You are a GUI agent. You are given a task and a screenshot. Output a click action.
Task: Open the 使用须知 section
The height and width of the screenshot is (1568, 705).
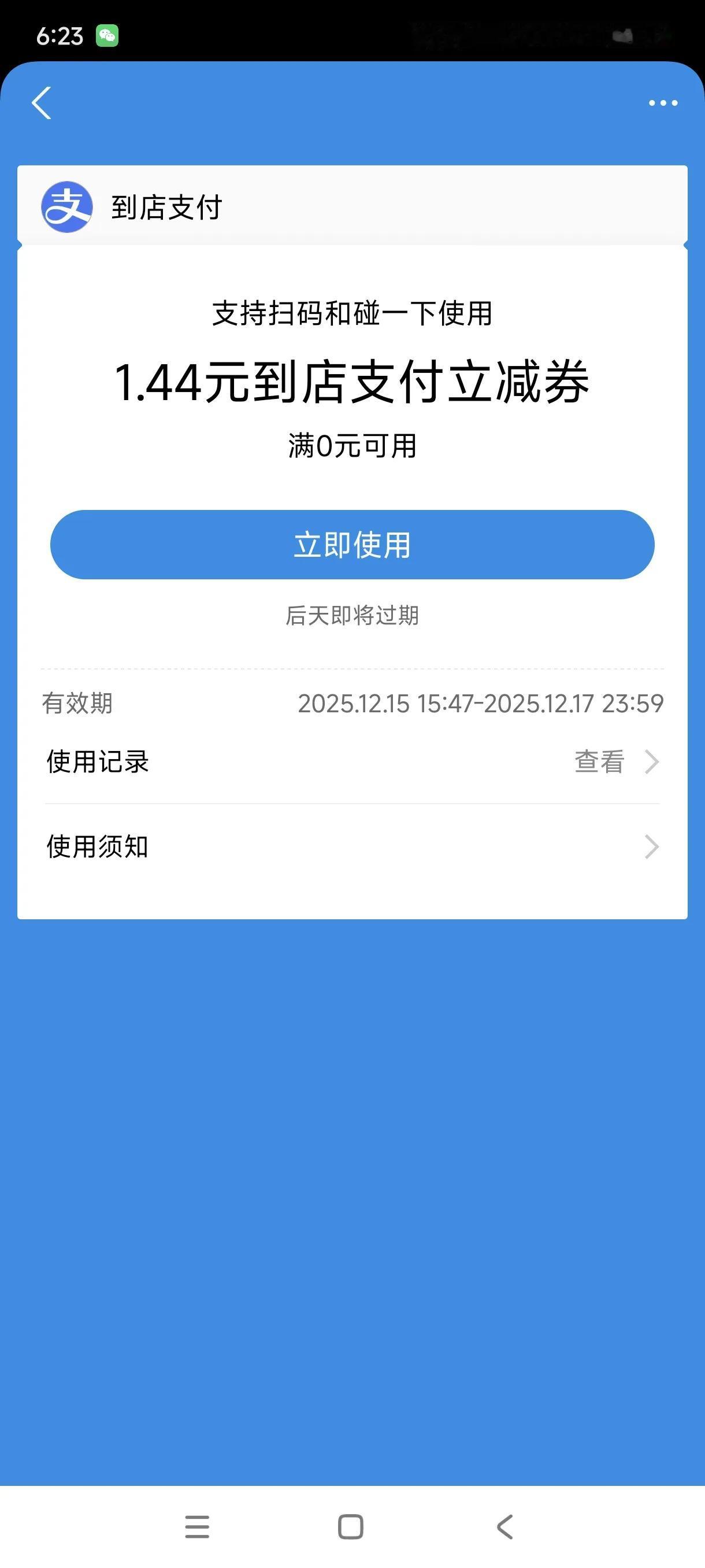[97, 846]
